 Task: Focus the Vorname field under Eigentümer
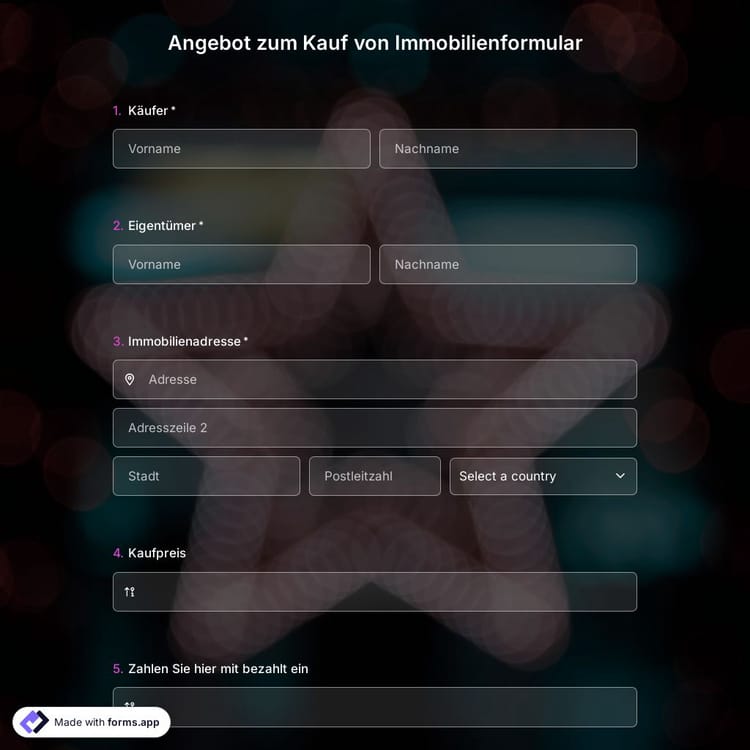pyautogui.click(x=241, y=265)
